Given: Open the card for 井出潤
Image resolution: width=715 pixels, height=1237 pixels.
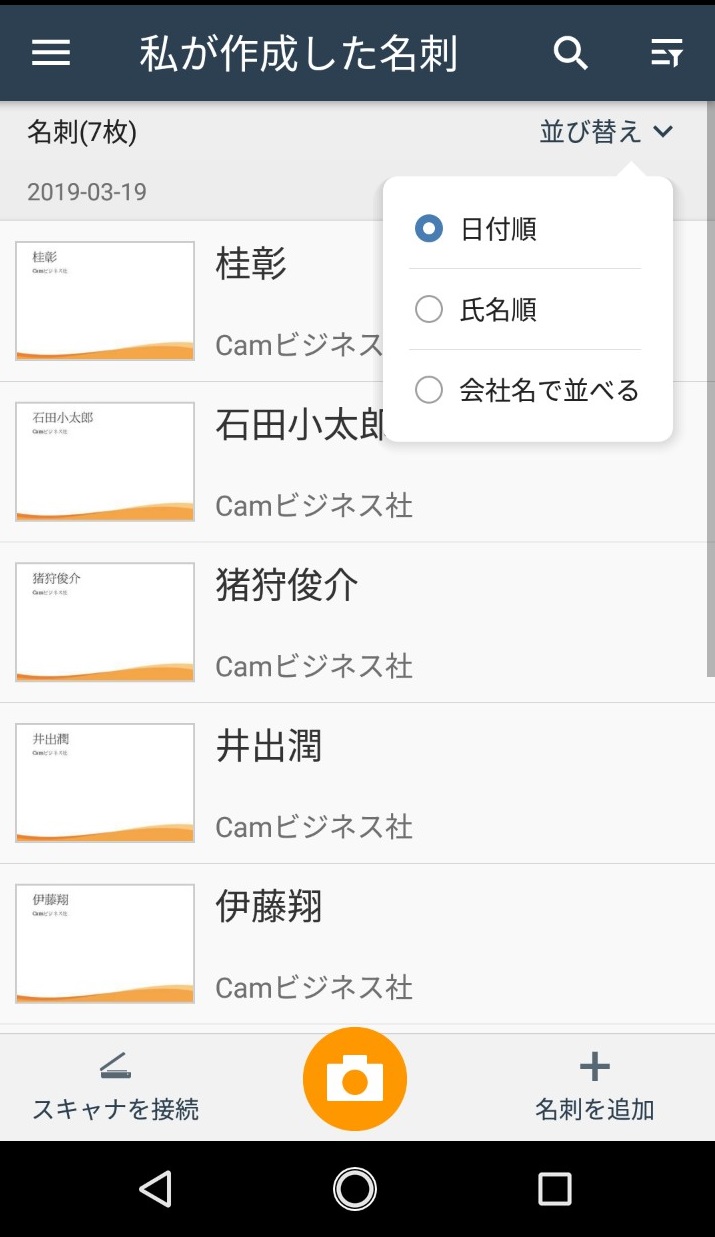Looking at the screenshot, I should coord(357,783).
